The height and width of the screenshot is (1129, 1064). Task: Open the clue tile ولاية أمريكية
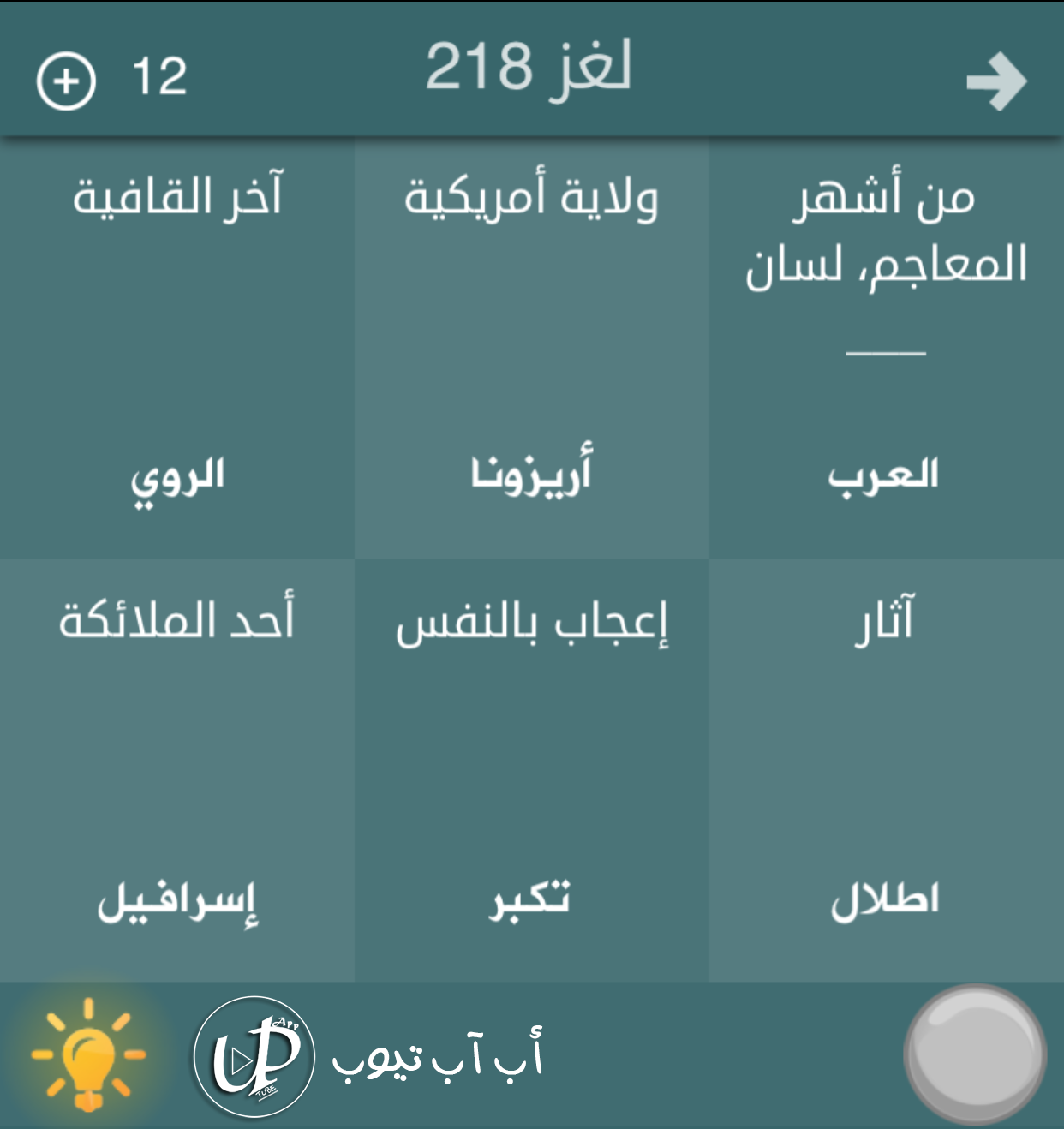(x=531, y=347)
